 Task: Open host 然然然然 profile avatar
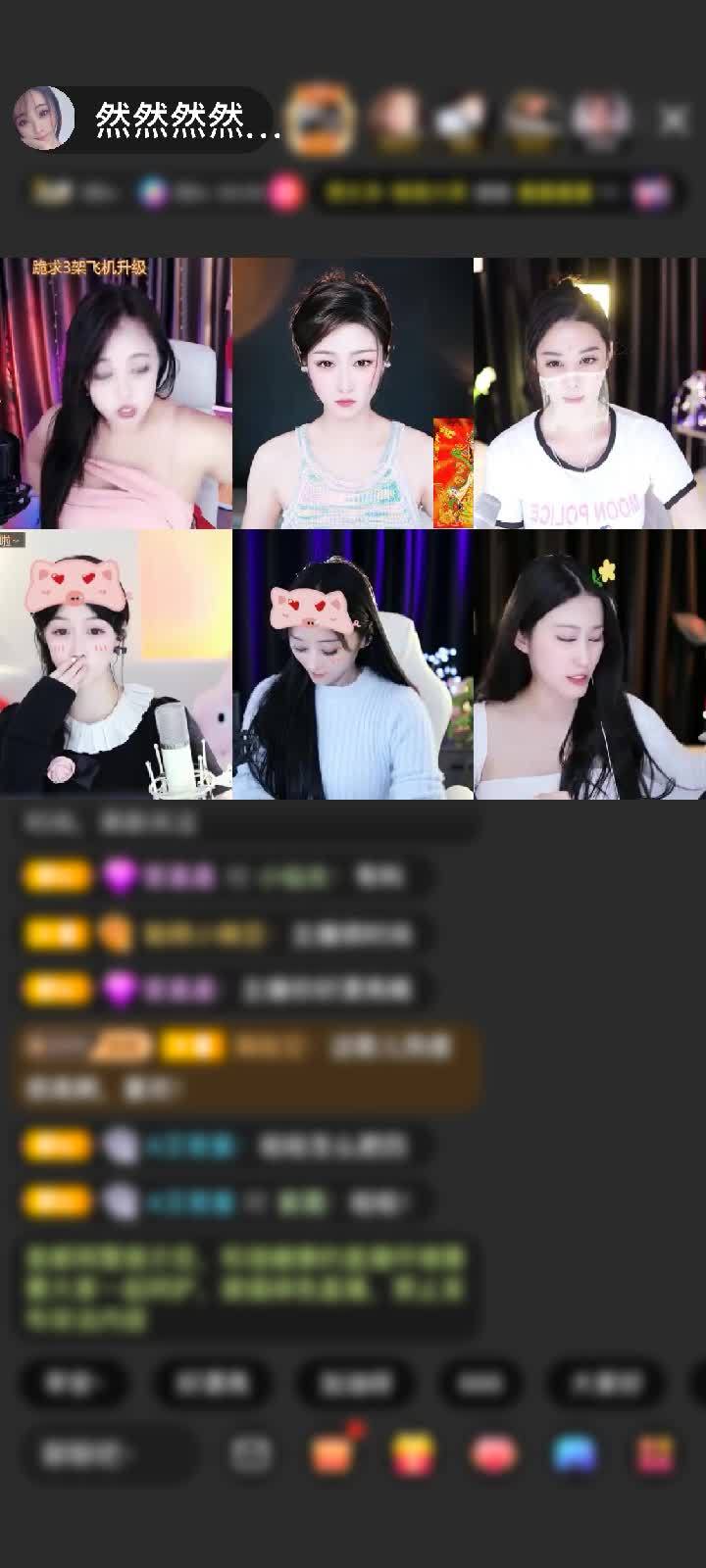tap(44, 119)
